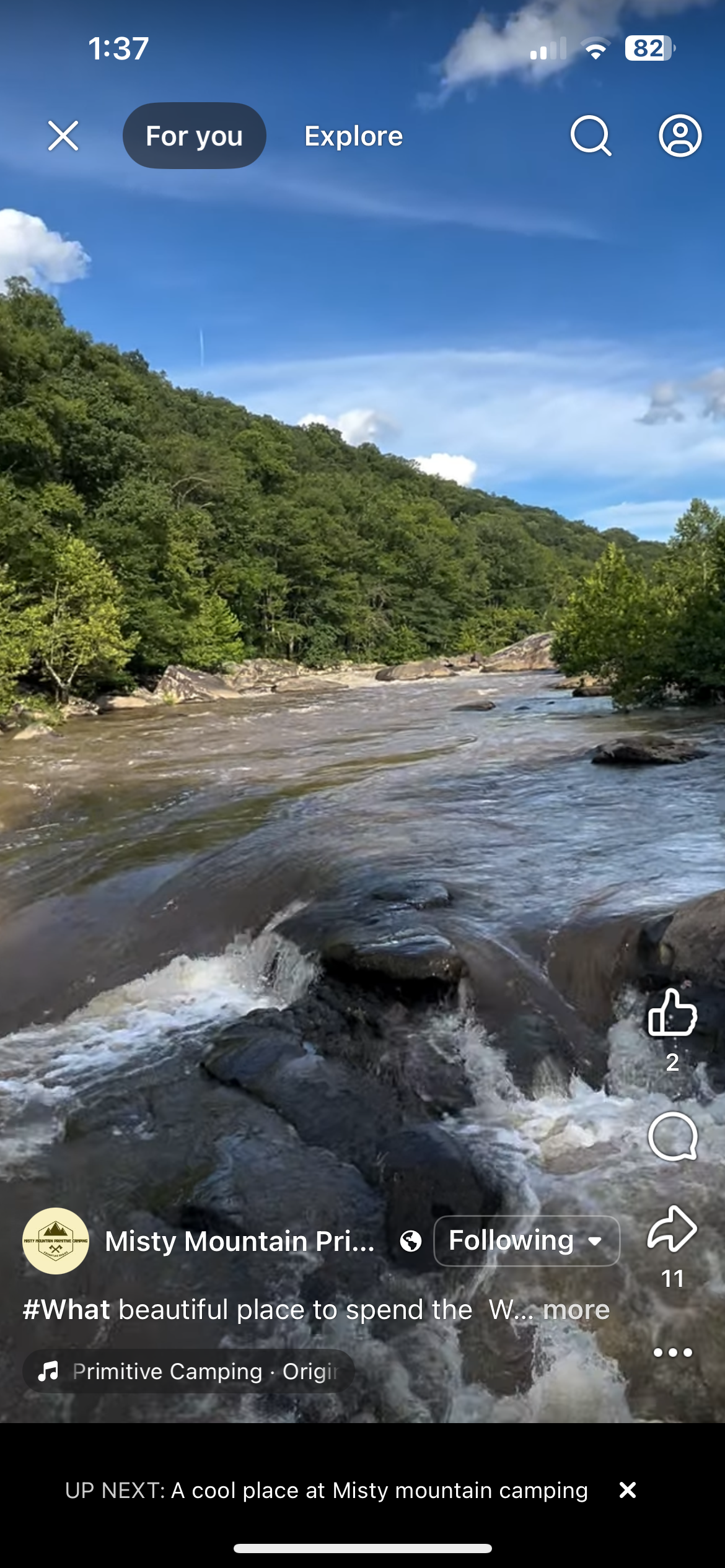Image resolution: width=725 pixels, height=1568 pixels.
Task: Open the comments bubble
Action: [x=673, y=1137]
